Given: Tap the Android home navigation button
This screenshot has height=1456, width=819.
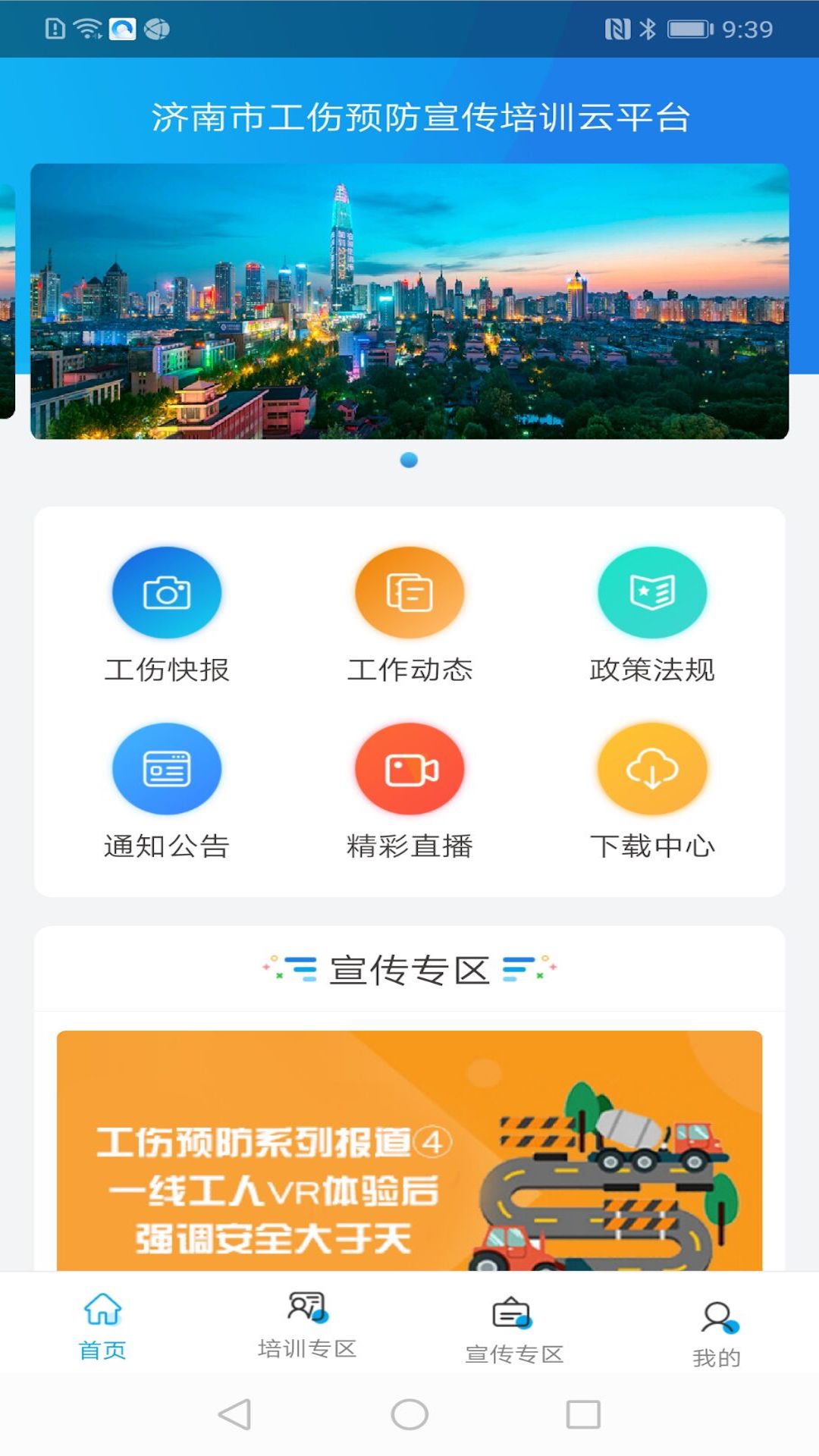Looking at the screenshot, I should 409,1415.
